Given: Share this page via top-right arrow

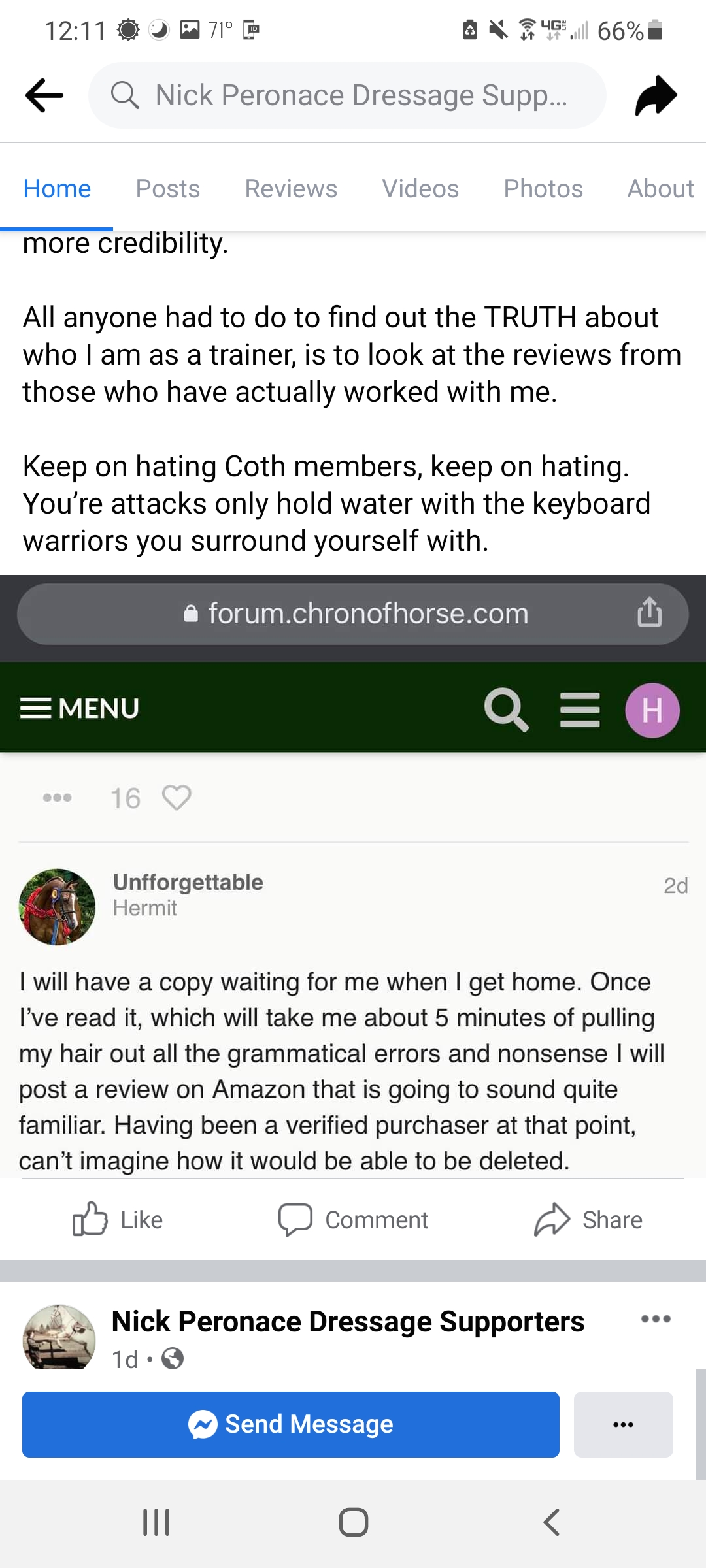Looking at the screenshot, I should pos(656,95).
